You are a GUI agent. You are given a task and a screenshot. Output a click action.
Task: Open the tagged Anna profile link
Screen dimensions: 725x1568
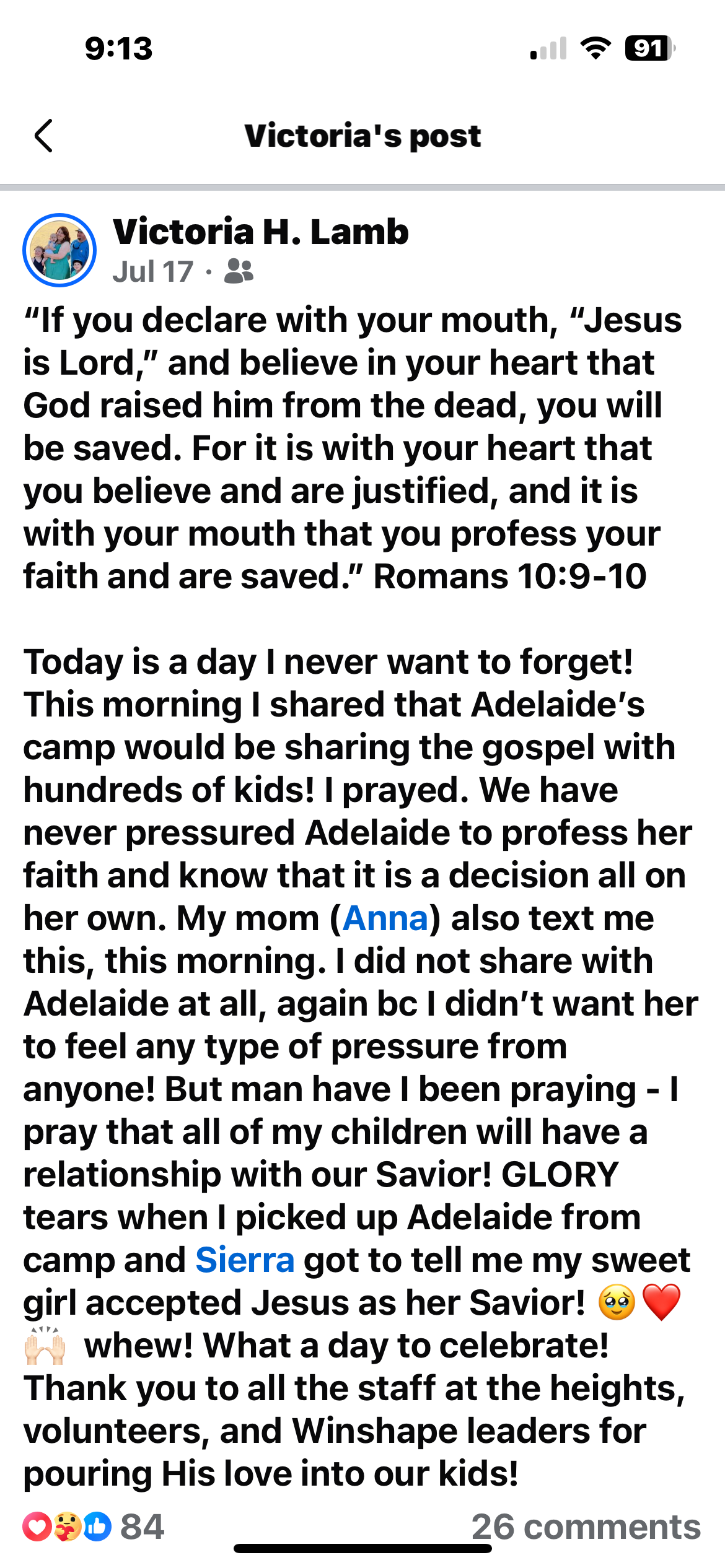tap(385, 918)
